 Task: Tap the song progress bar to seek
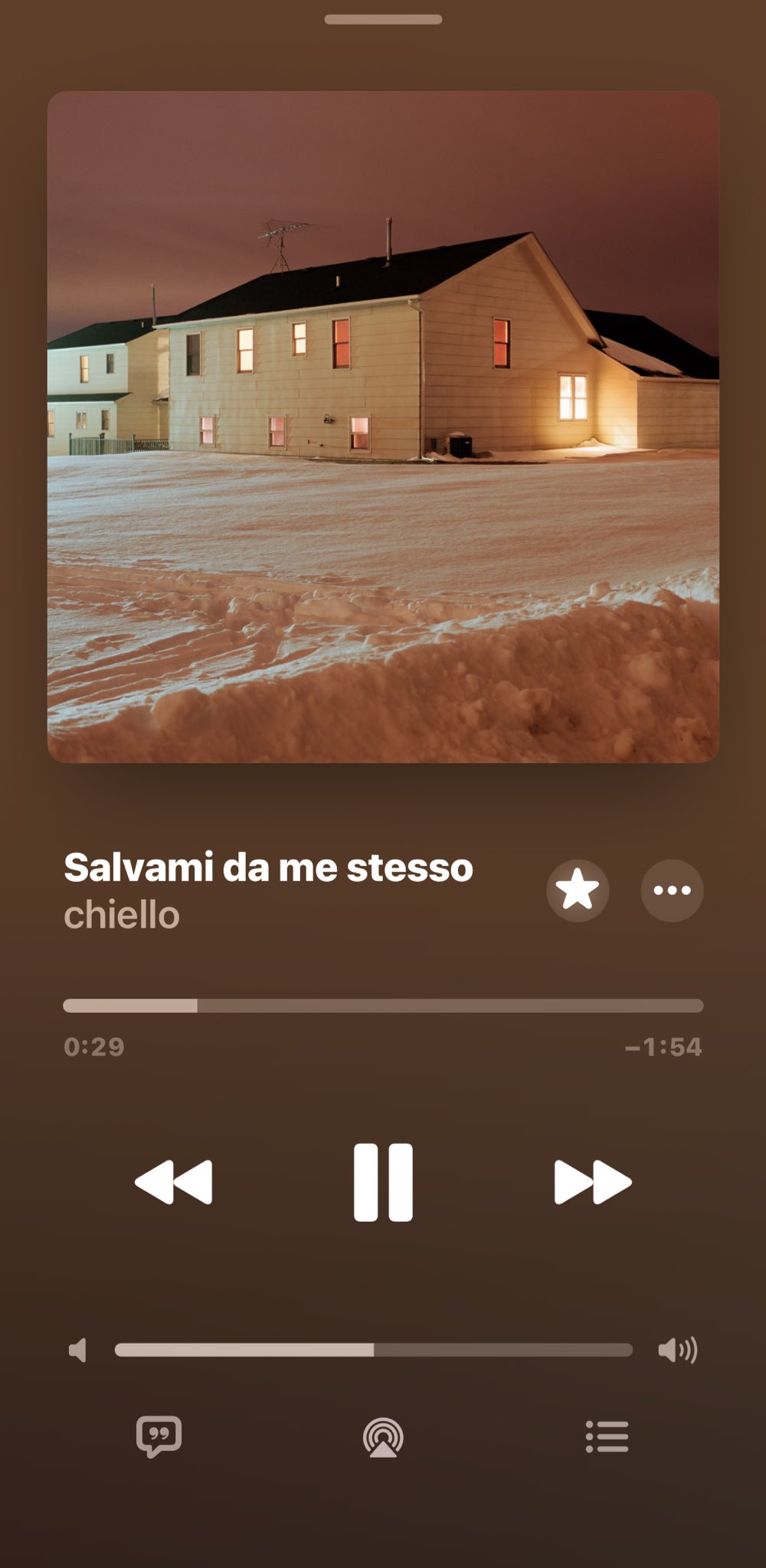click(x=383, y=1006)
